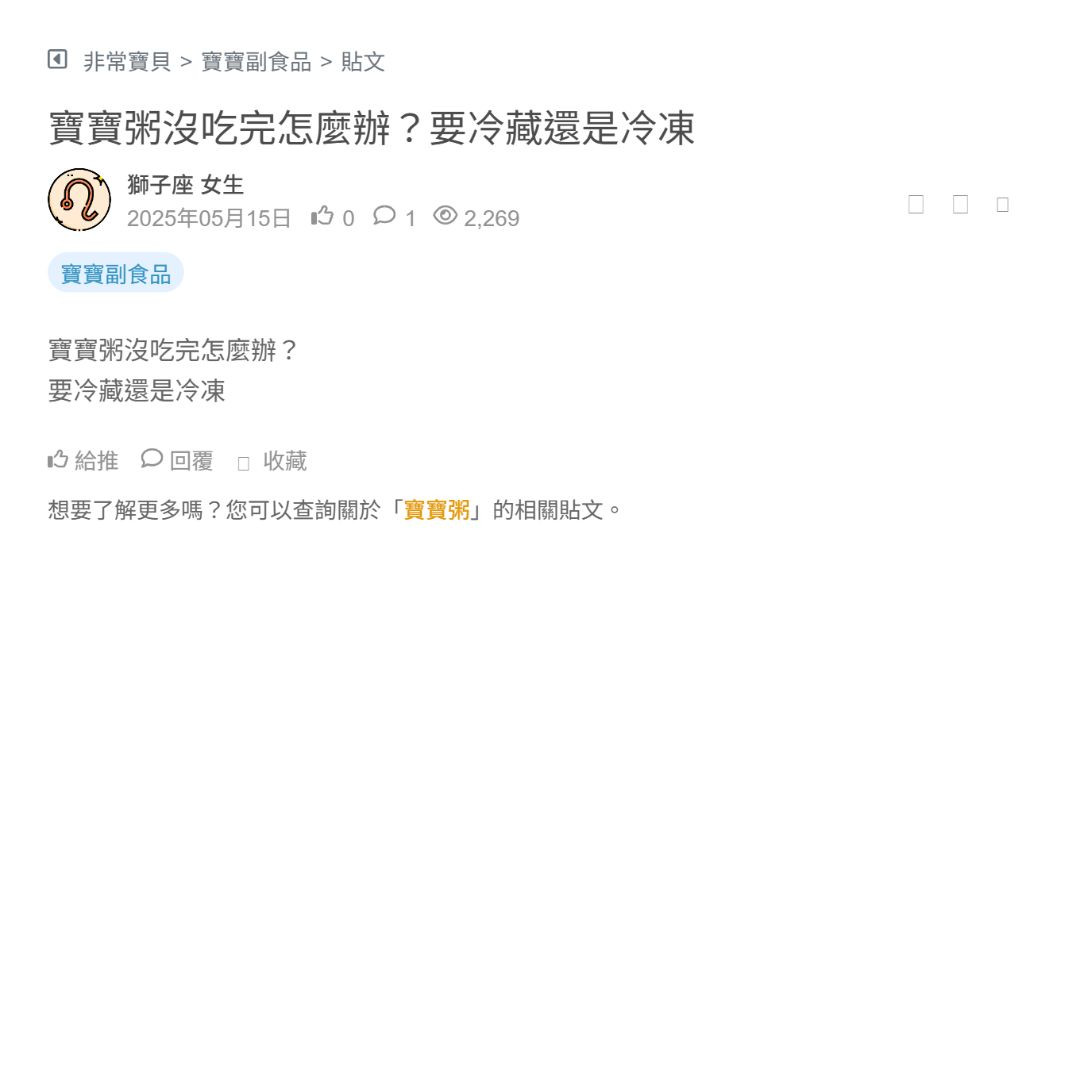The image size is (1080, 1080).
Task: Give the post a 給推
Action: [84, 460]
